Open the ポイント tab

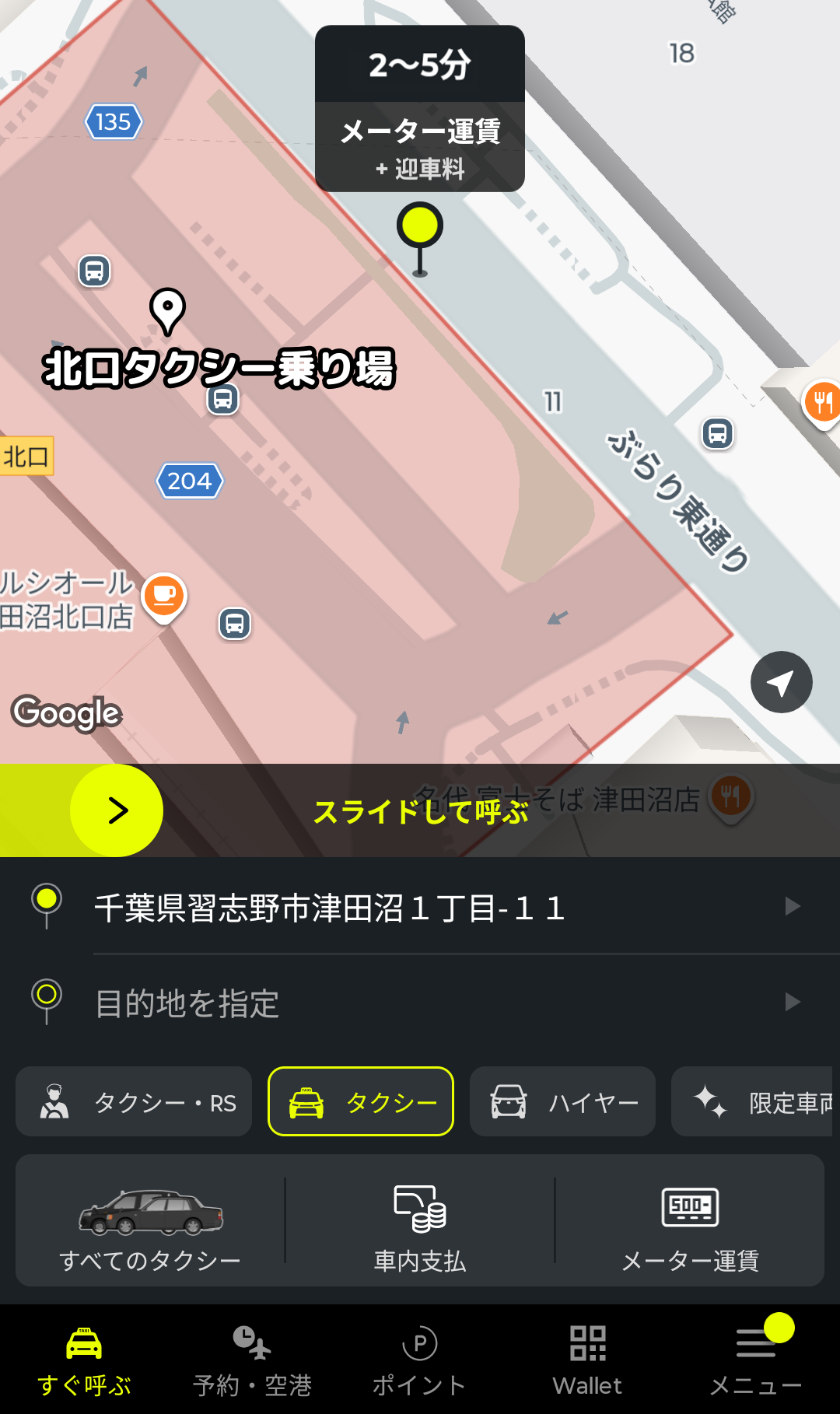(420, 1360)
